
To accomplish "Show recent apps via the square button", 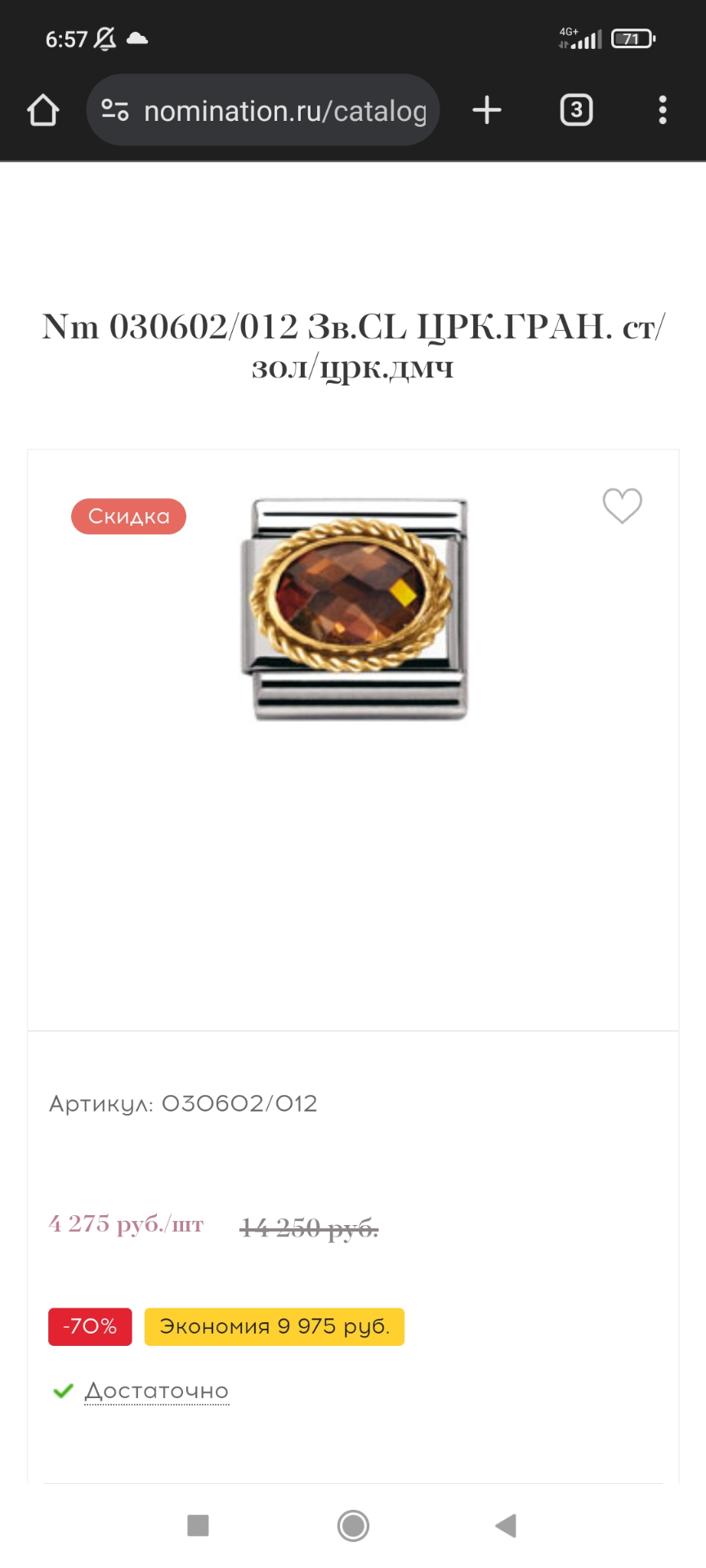I will (x=198, y=1525).
